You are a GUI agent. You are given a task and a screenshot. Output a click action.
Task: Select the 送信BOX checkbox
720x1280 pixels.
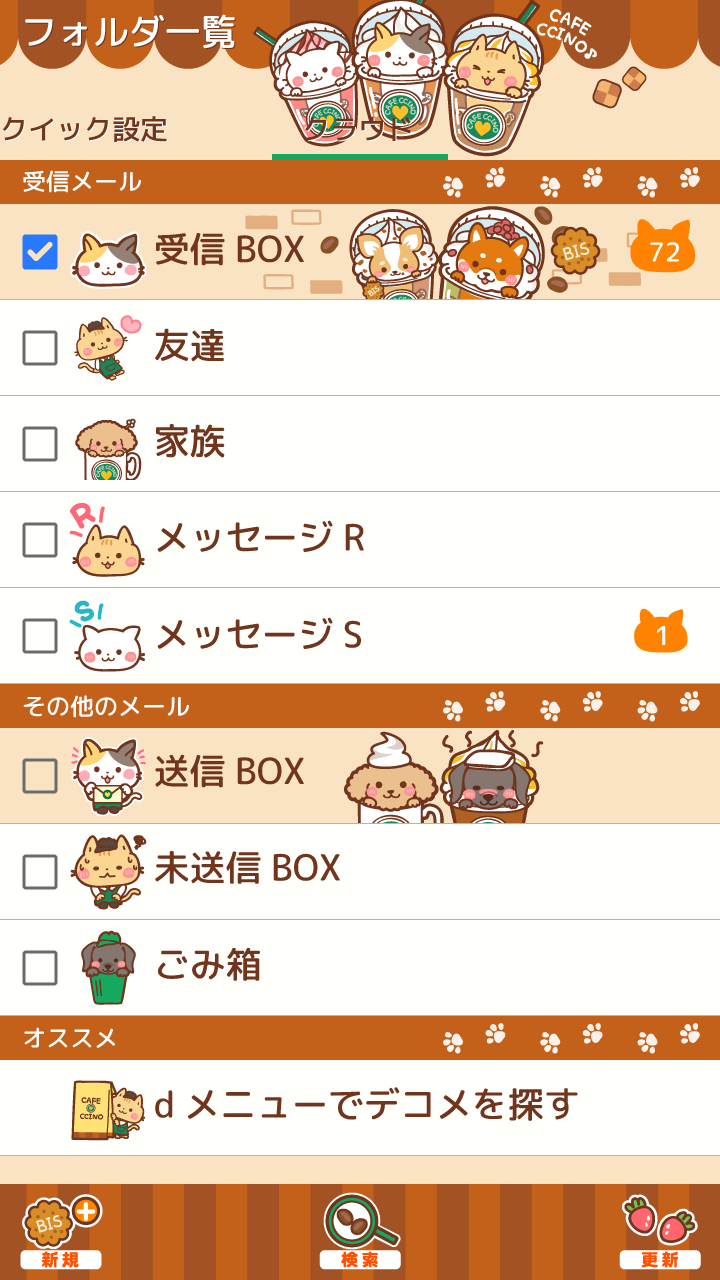(40, 775)
